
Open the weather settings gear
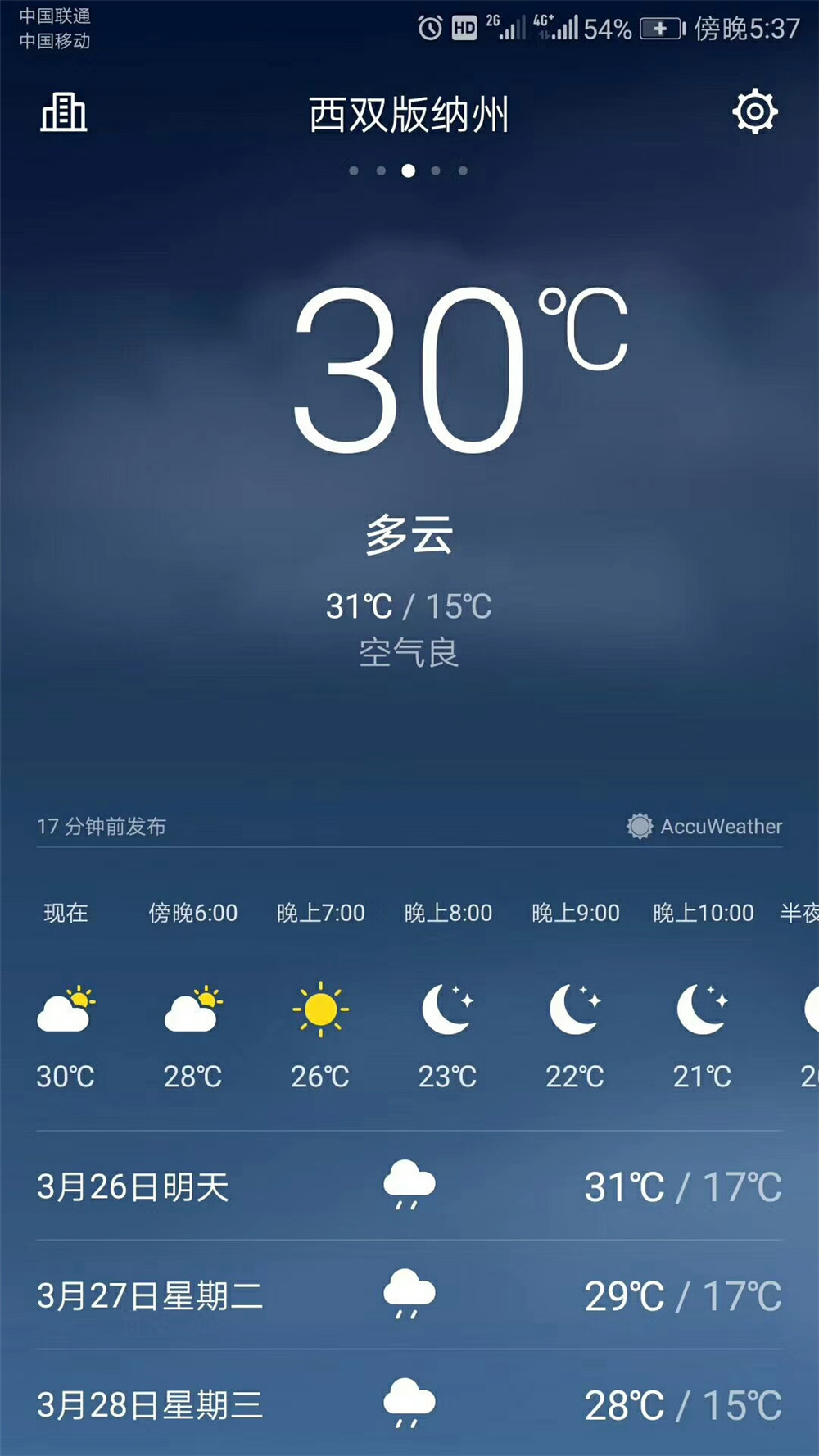(754, 112)
